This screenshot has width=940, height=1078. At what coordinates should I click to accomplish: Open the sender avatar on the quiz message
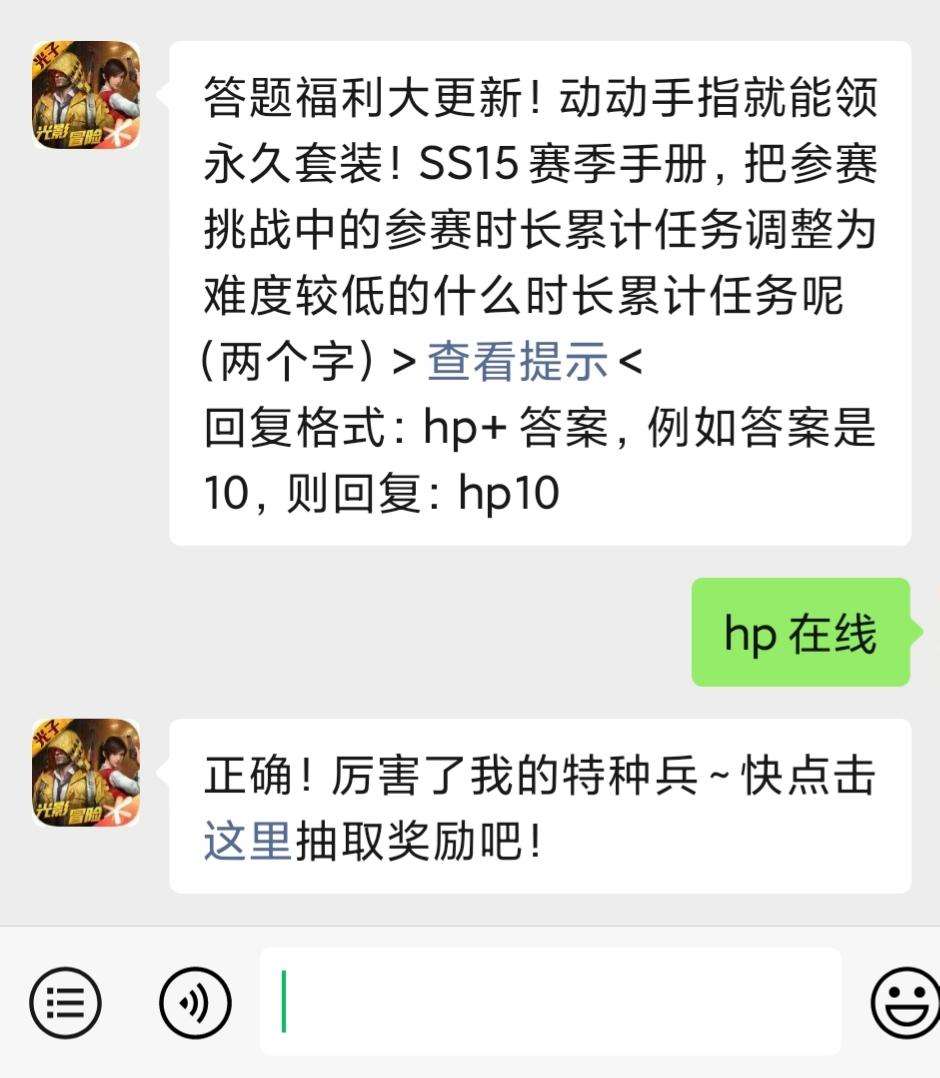(86, 96)
